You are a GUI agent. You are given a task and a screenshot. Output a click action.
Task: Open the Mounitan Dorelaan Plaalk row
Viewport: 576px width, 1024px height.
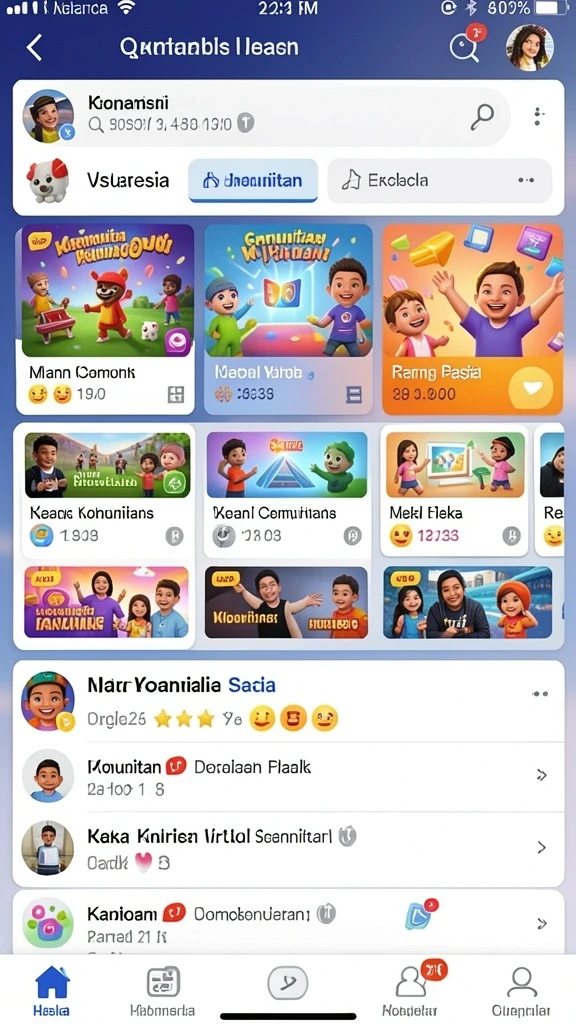coord(288,776)
